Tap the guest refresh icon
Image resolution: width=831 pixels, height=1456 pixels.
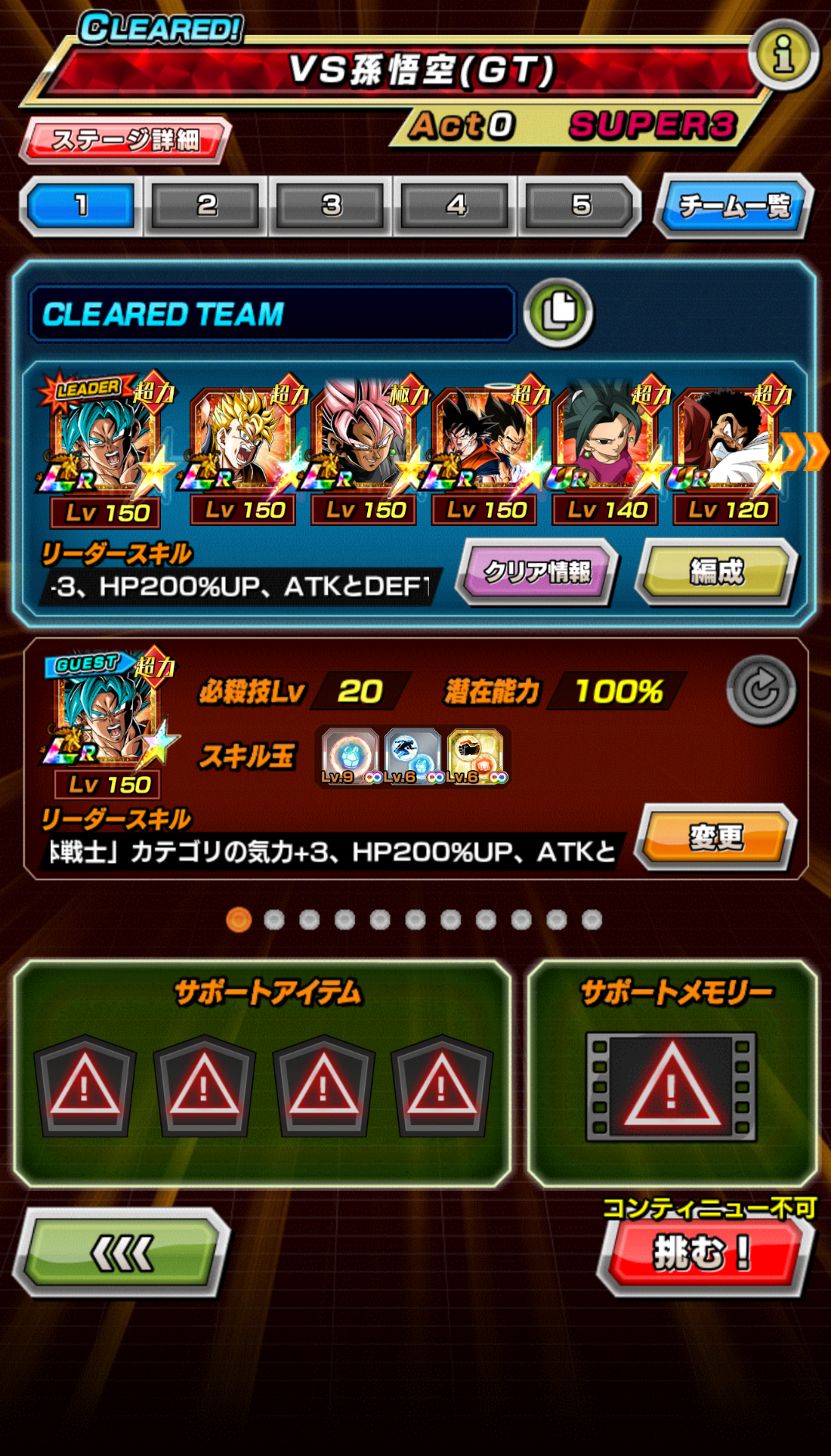pos(761,690)
